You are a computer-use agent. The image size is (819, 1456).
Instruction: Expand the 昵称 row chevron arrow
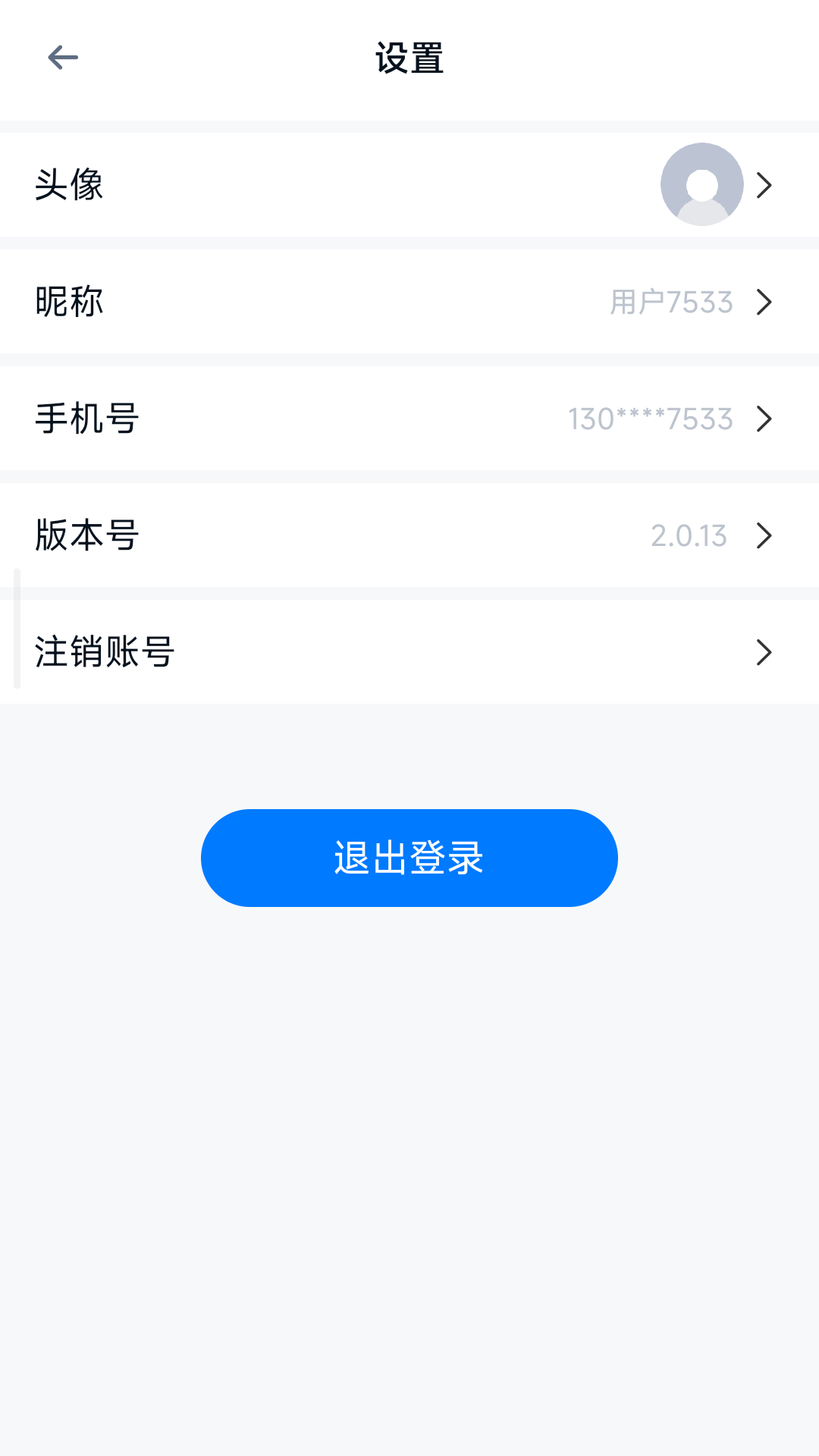coord(764,301)
